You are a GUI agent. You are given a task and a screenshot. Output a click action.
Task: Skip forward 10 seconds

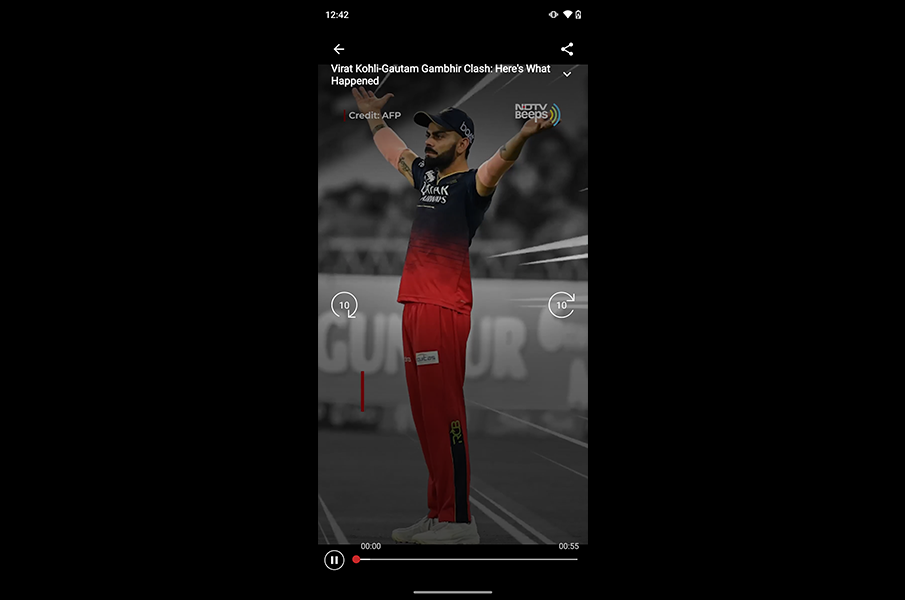[562, 305]
